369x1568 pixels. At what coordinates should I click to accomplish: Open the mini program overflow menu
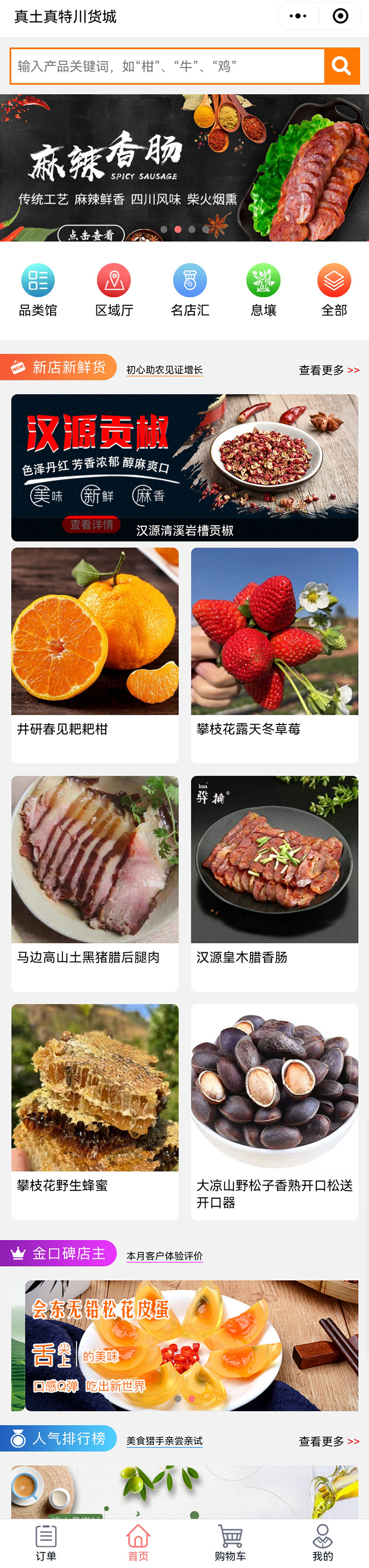[298, 16]
